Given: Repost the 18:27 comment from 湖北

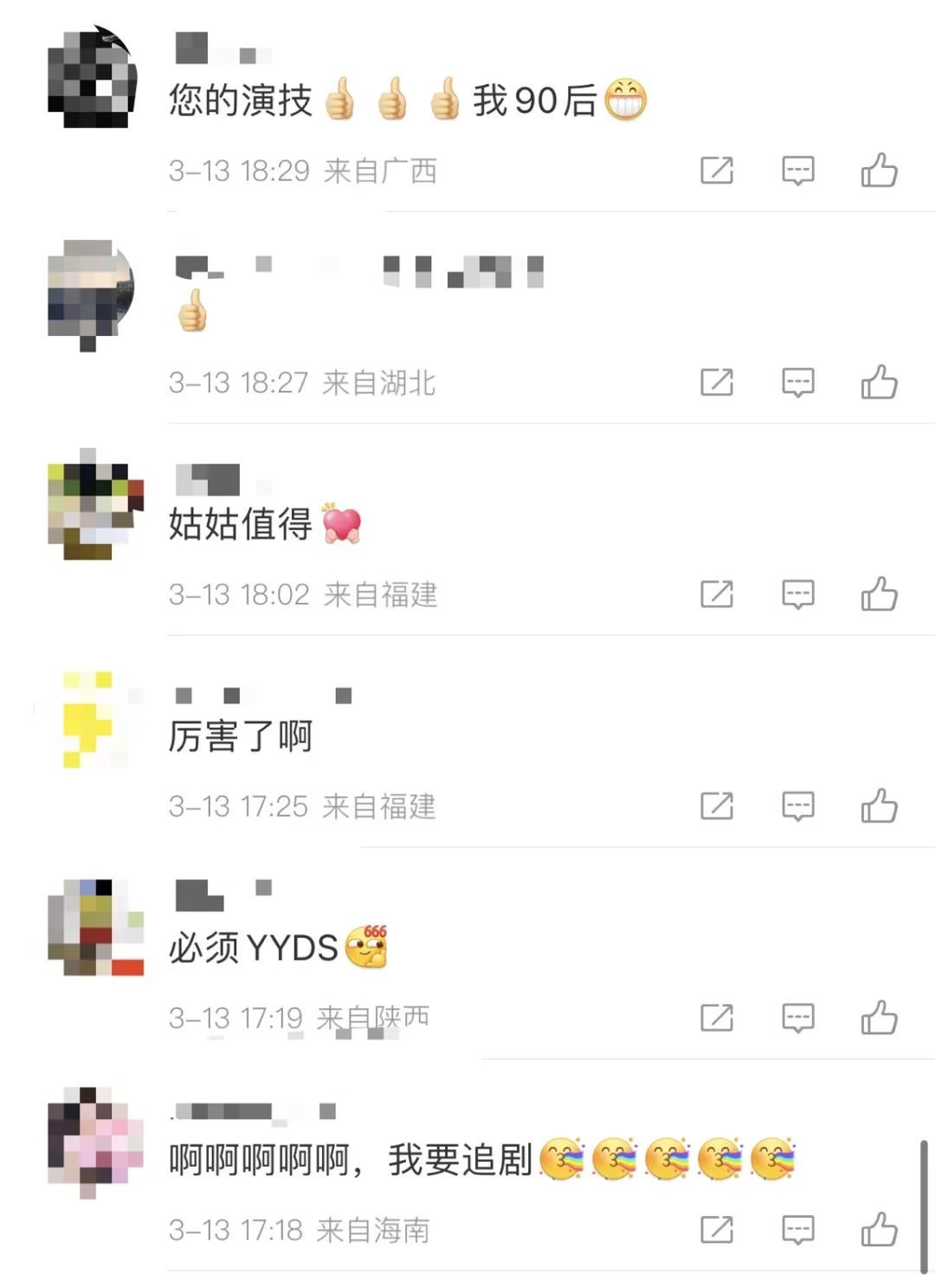Looking at the screenshot, I should (716, 382).
